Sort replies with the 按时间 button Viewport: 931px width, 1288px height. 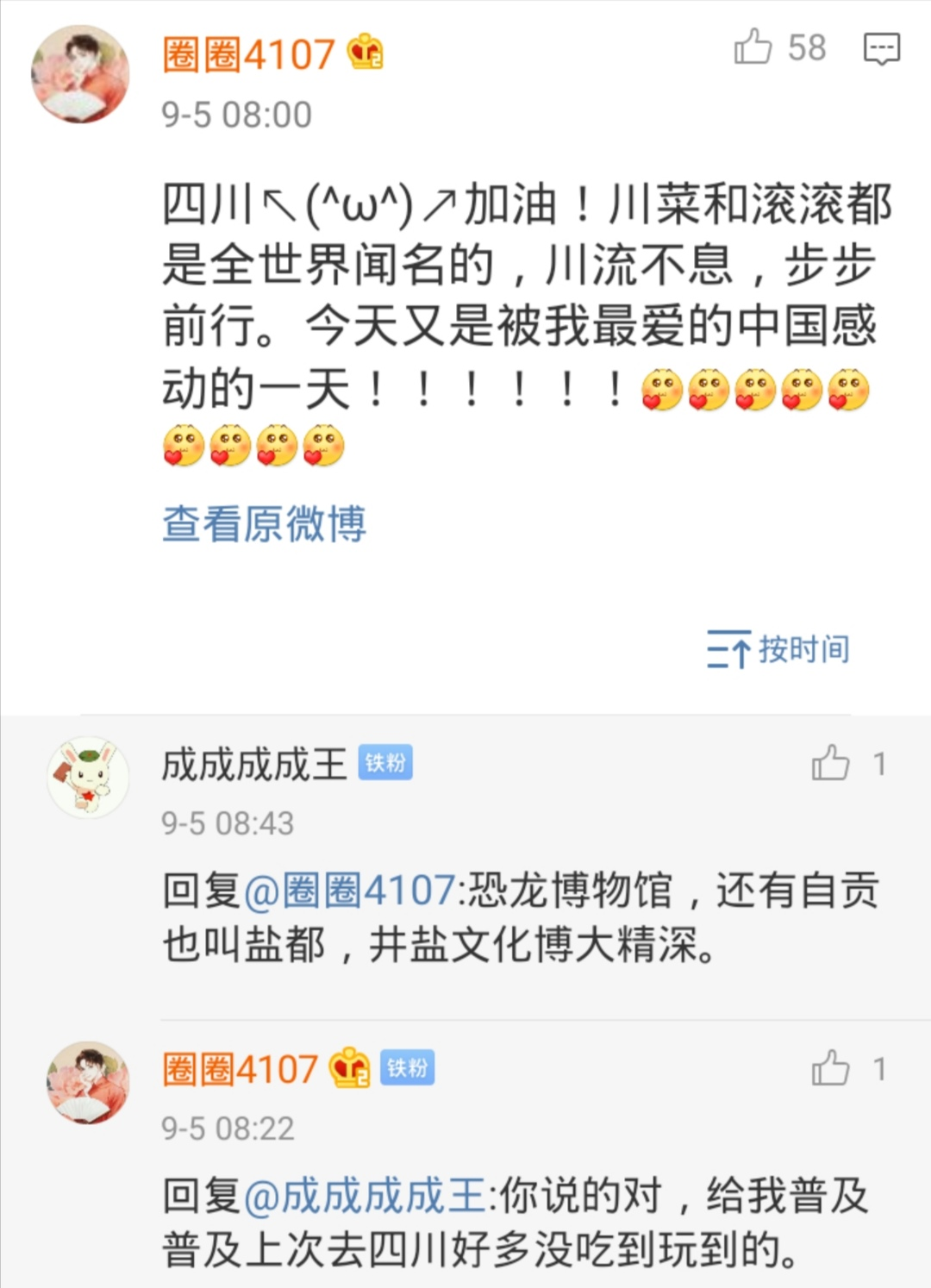coord(778,649)
